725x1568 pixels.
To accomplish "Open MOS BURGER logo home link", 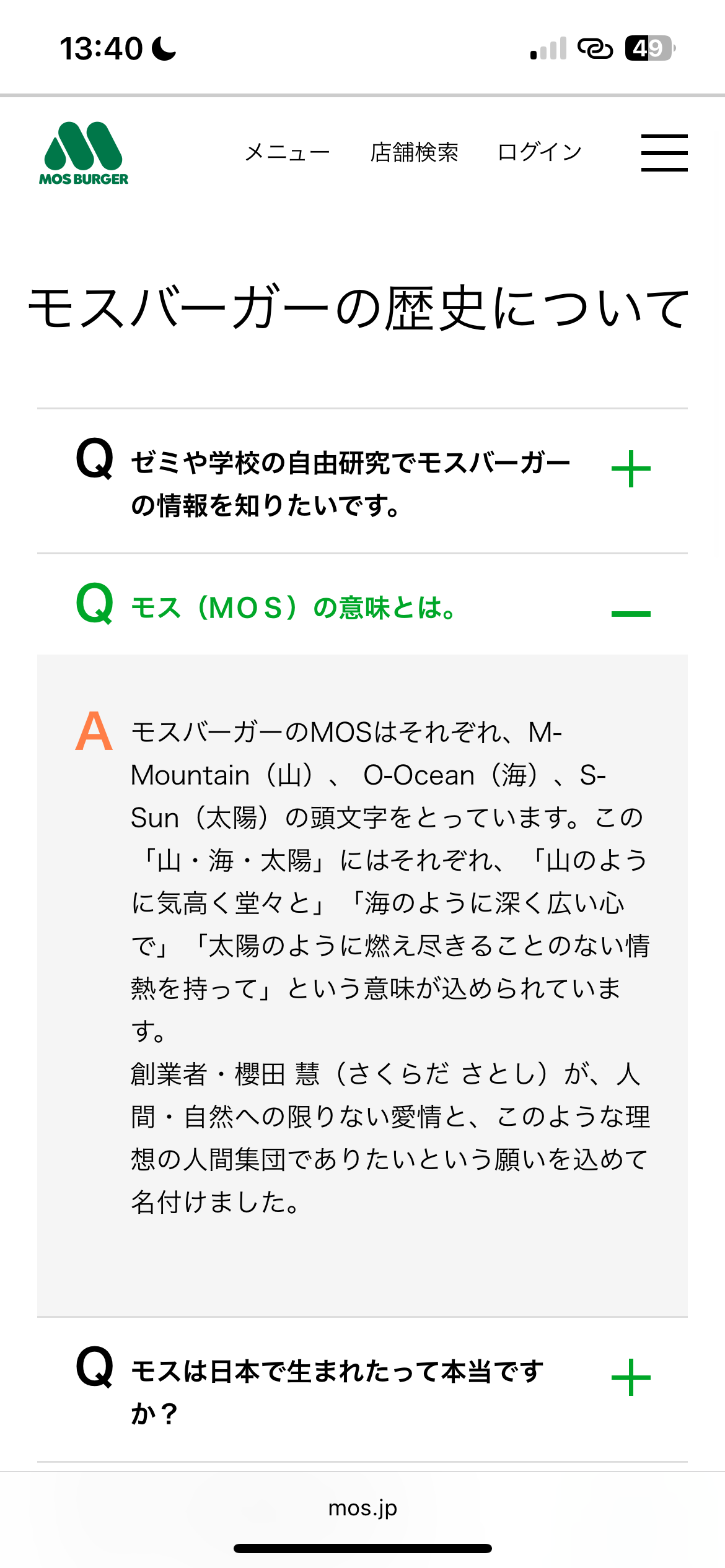I will (x=84, y=153).
